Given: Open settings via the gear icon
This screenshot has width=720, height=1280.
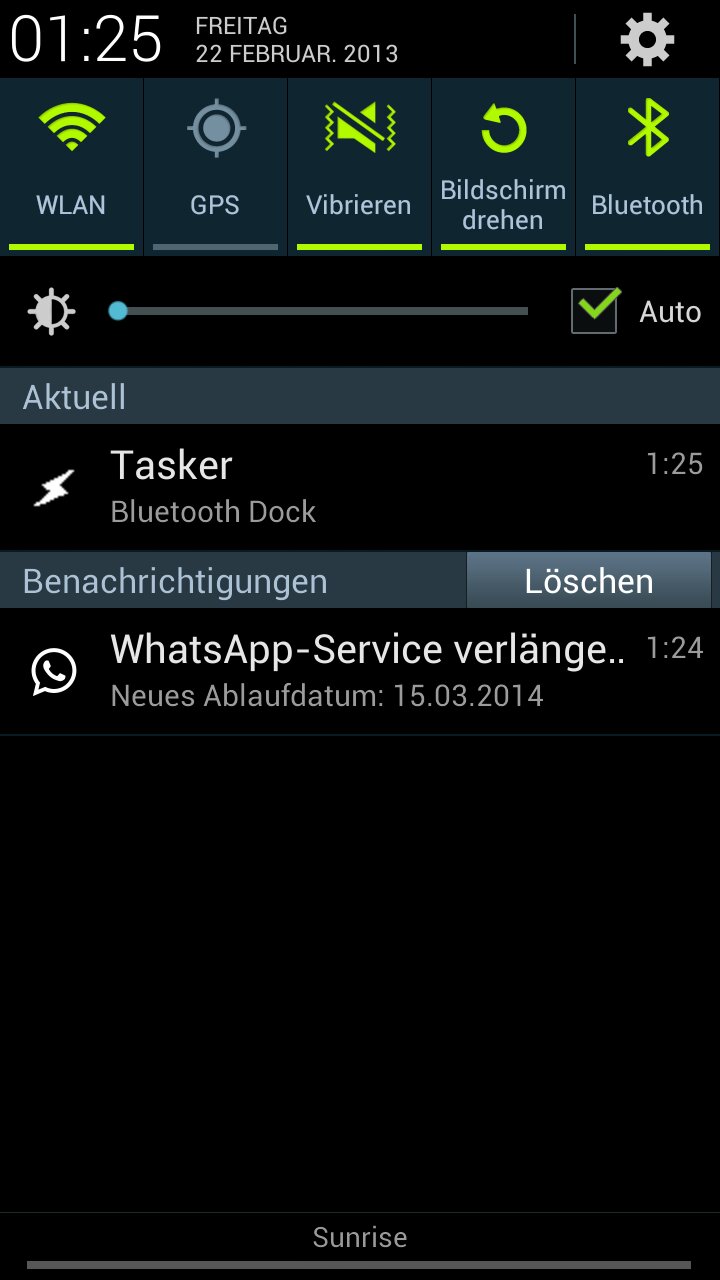Looking at the screenshot, I should click(647, 40).
